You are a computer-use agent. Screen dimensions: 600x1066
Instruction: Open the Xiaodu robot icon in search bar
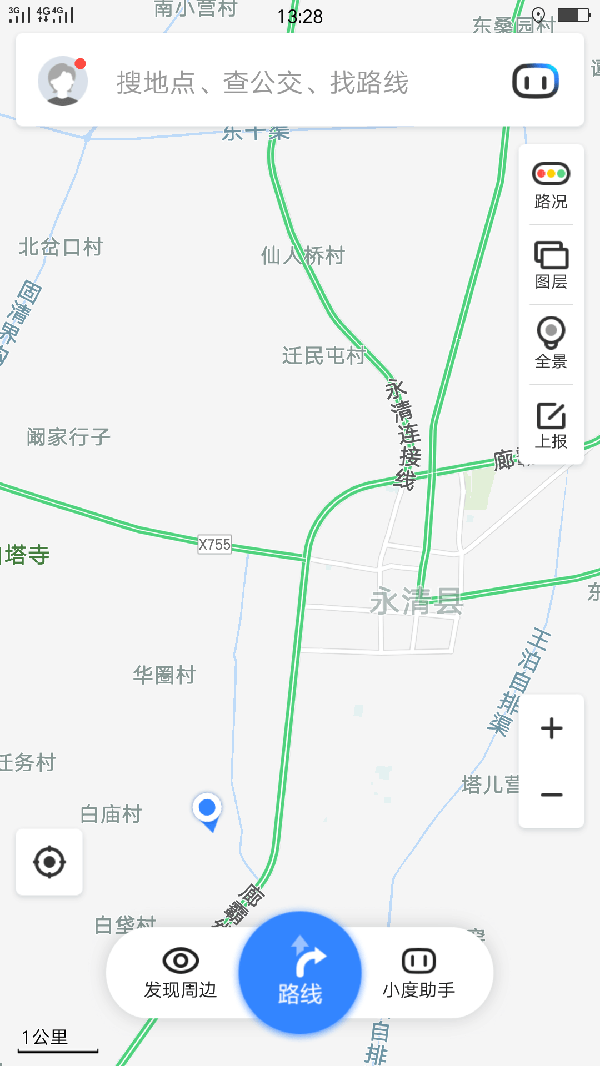[x=535, y=82]
